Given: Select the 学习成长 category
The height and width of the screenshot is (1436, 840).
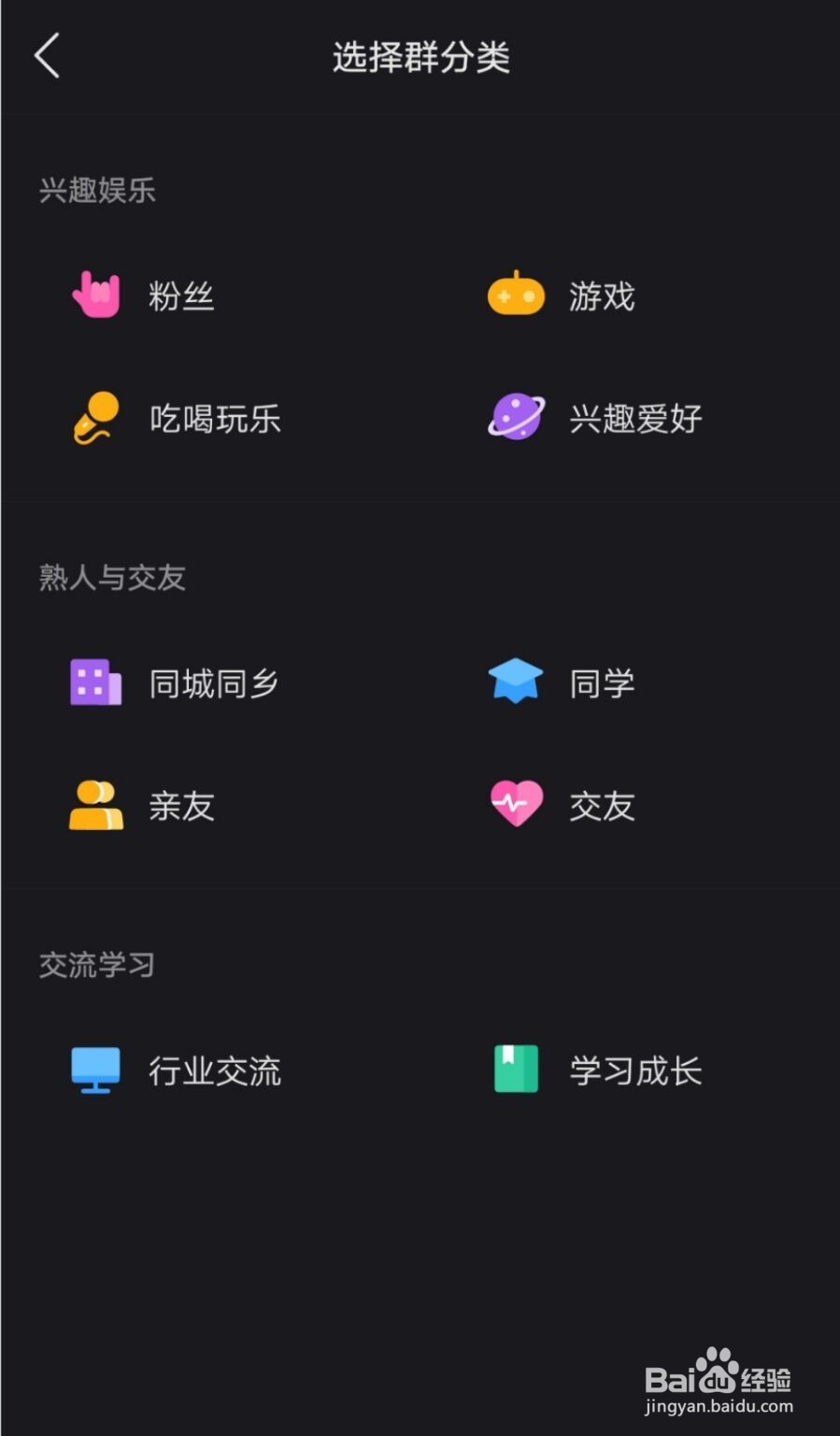Looking at the screenshot, I should pyautogui.click(x=597, y=1070).
